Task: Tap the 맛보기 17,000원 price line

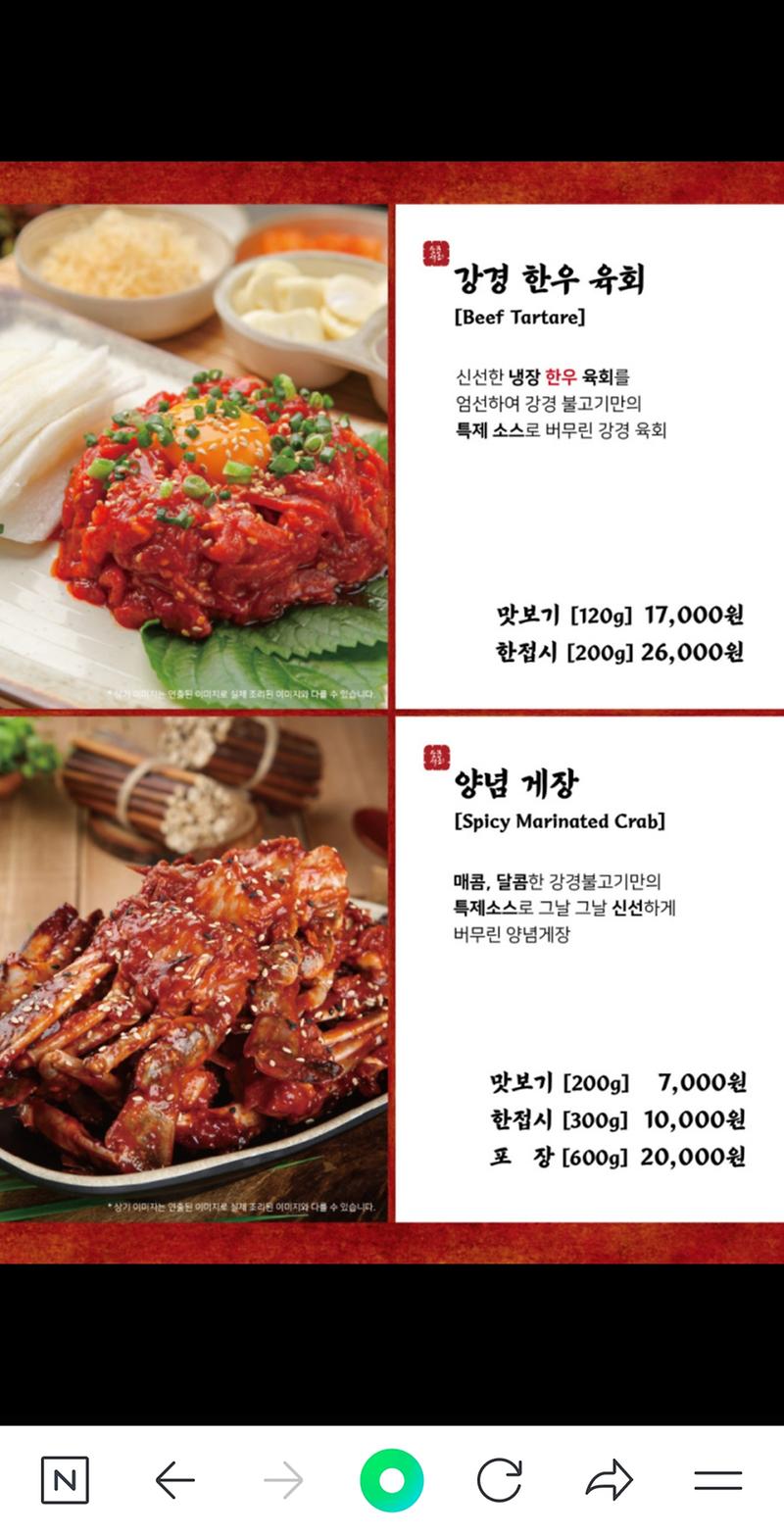Action: [619, 615]
